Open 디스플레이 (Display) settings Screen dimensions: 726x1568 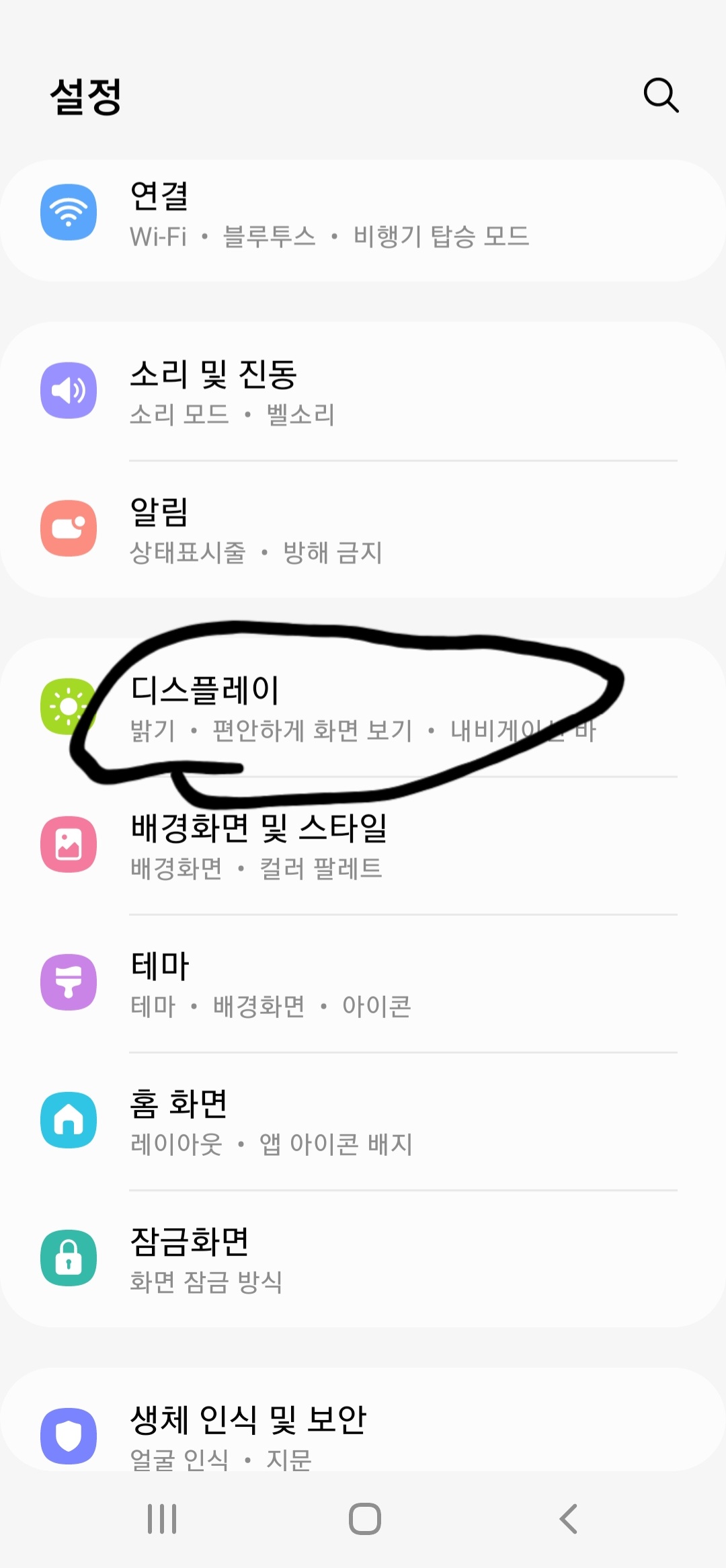click(x=363, y=708)
